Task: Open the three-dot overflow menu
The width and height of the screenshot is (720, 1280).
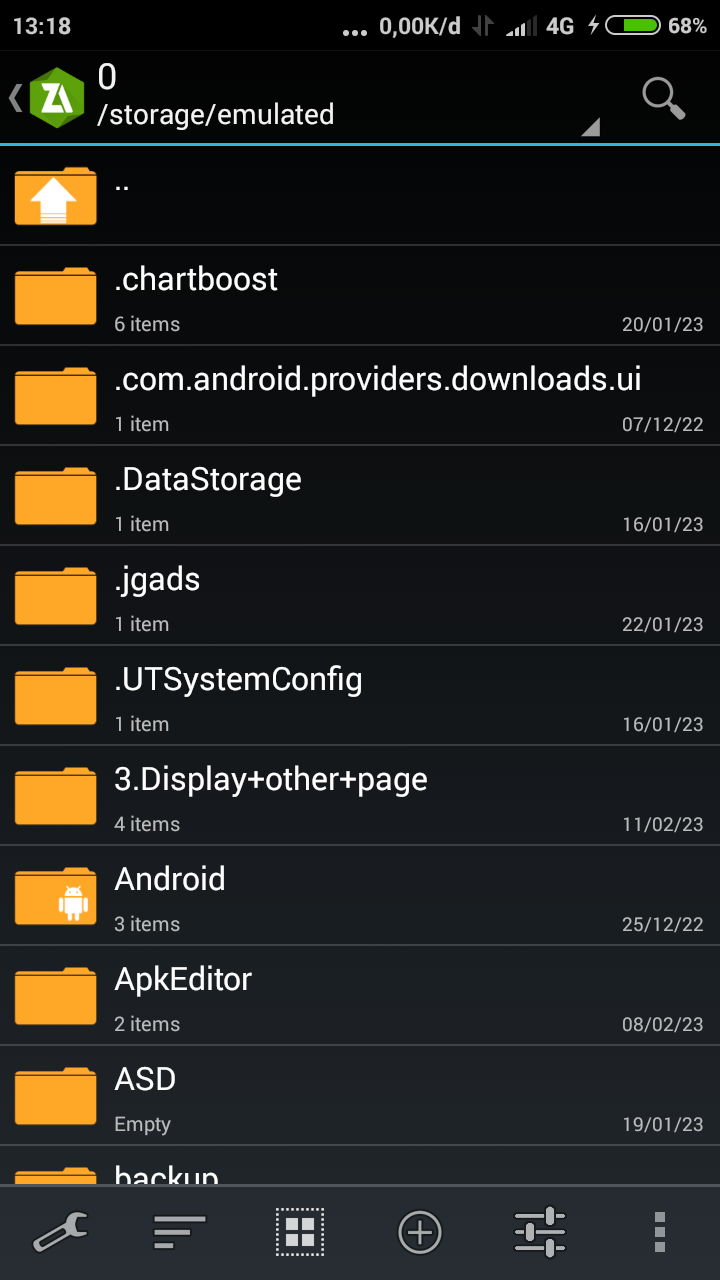Action: [659, 1232]
